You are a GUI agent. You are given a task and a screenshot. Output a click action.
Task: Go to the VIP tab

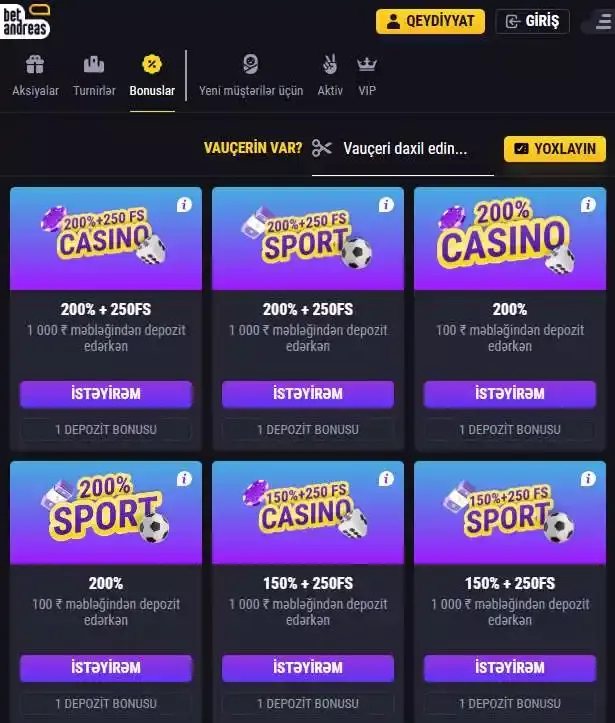(367, 77)
